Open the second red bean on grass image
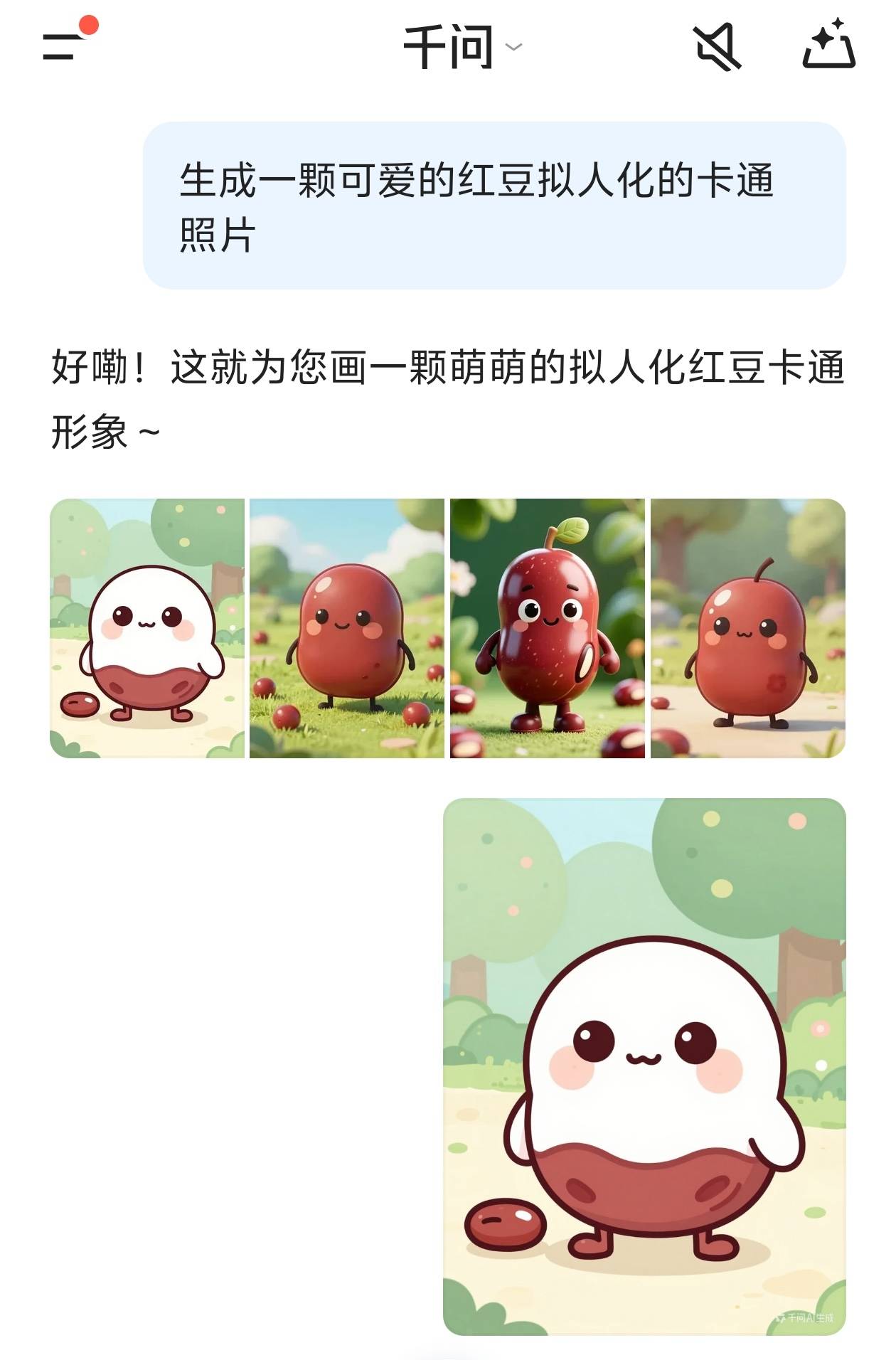This screenshot has height=1360, width=896. click(x=347, y=628)
